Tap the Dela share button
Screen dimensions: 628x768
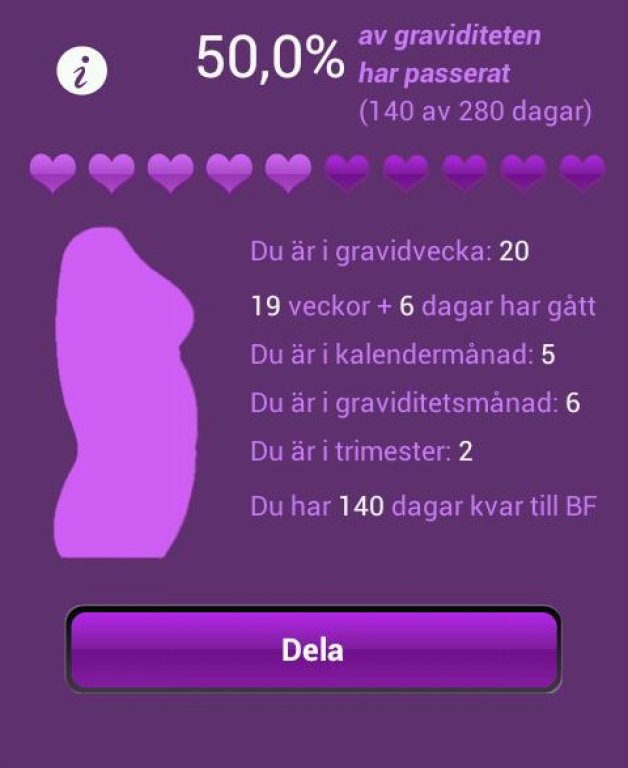click(x=313, y=650)
